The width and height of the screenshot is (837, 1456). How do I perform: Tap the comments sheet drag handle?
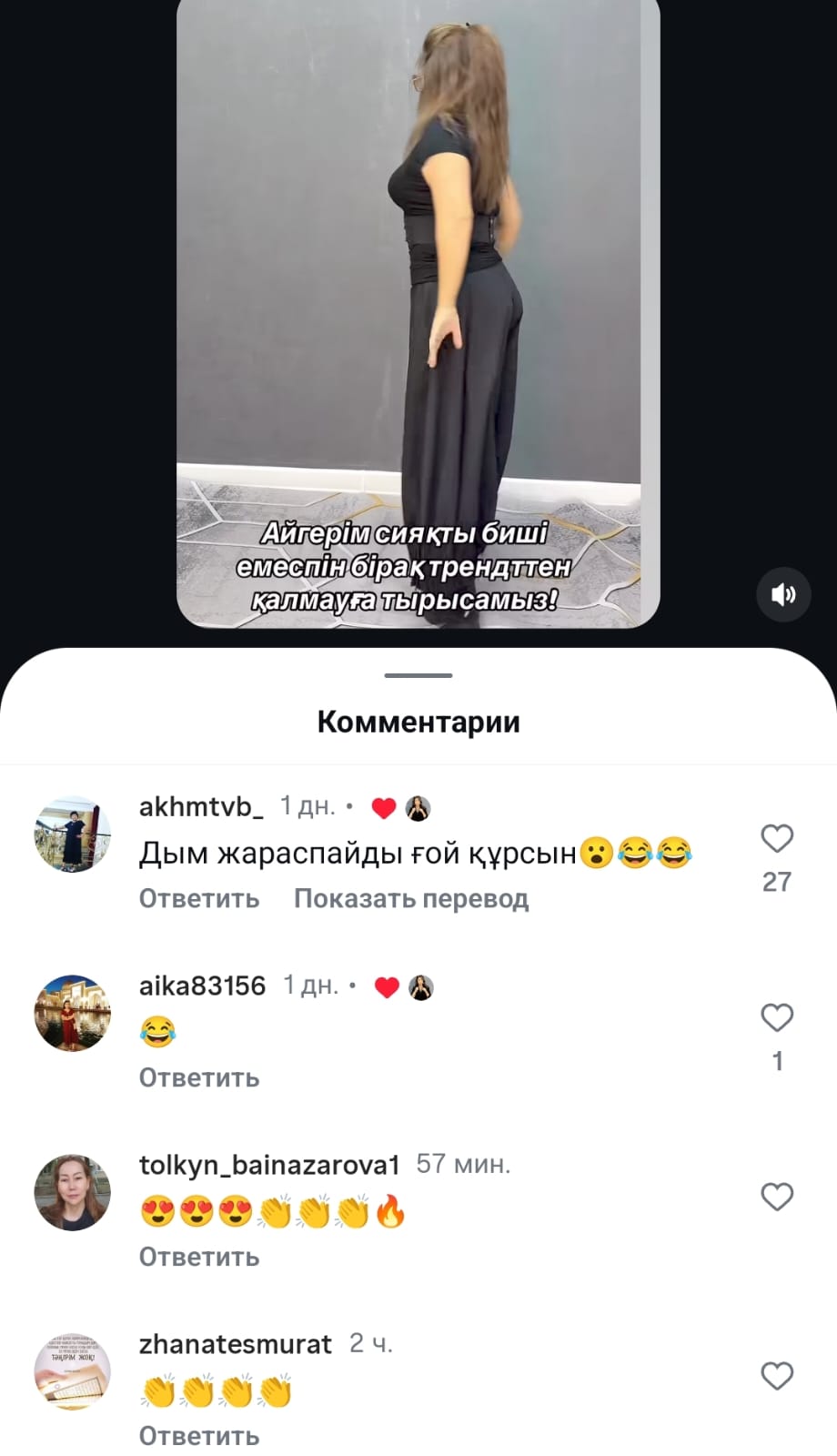(418, 675)
